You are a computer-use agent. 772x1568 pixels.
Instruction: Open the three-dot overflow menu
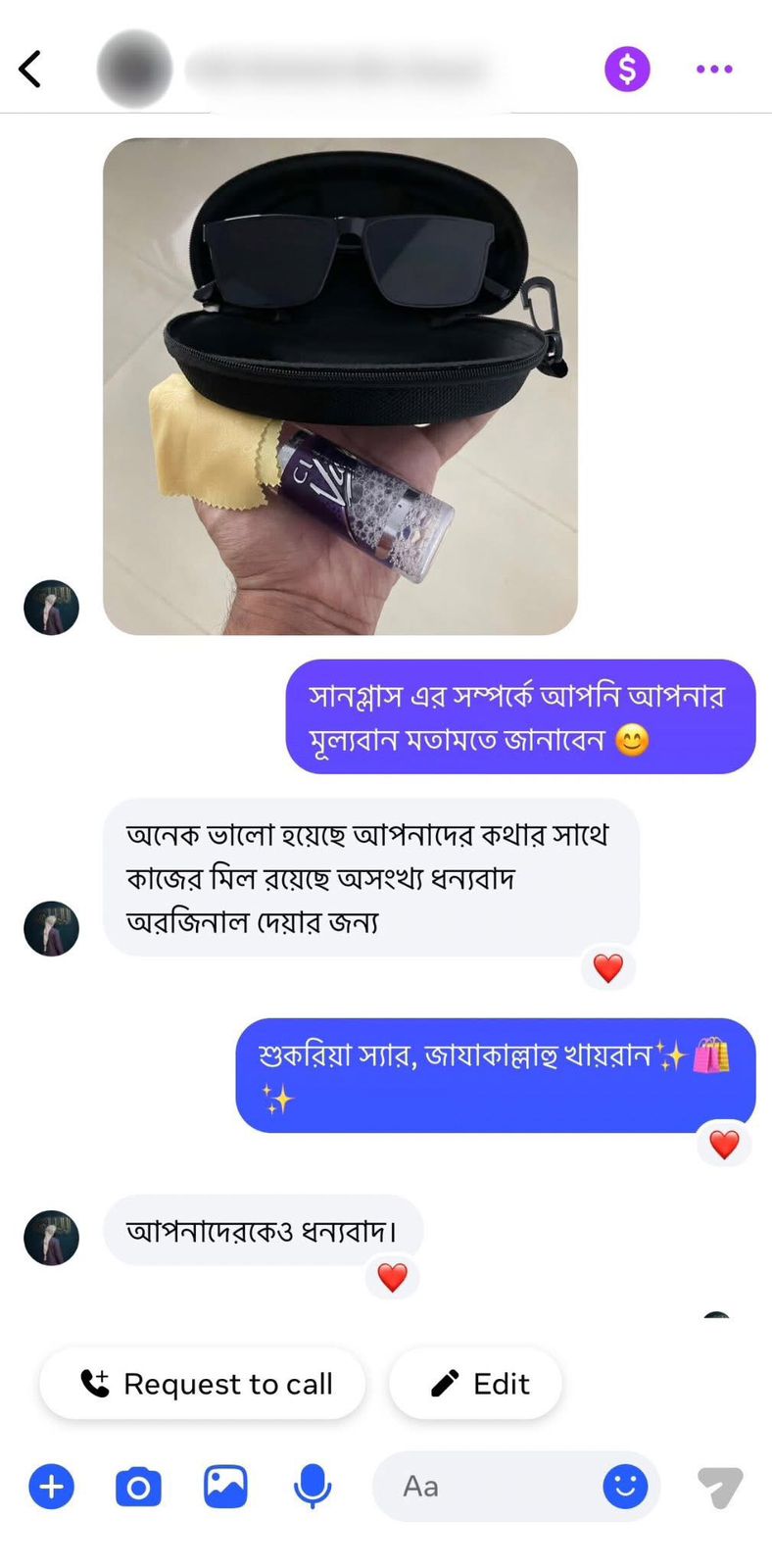click(714, 69)
